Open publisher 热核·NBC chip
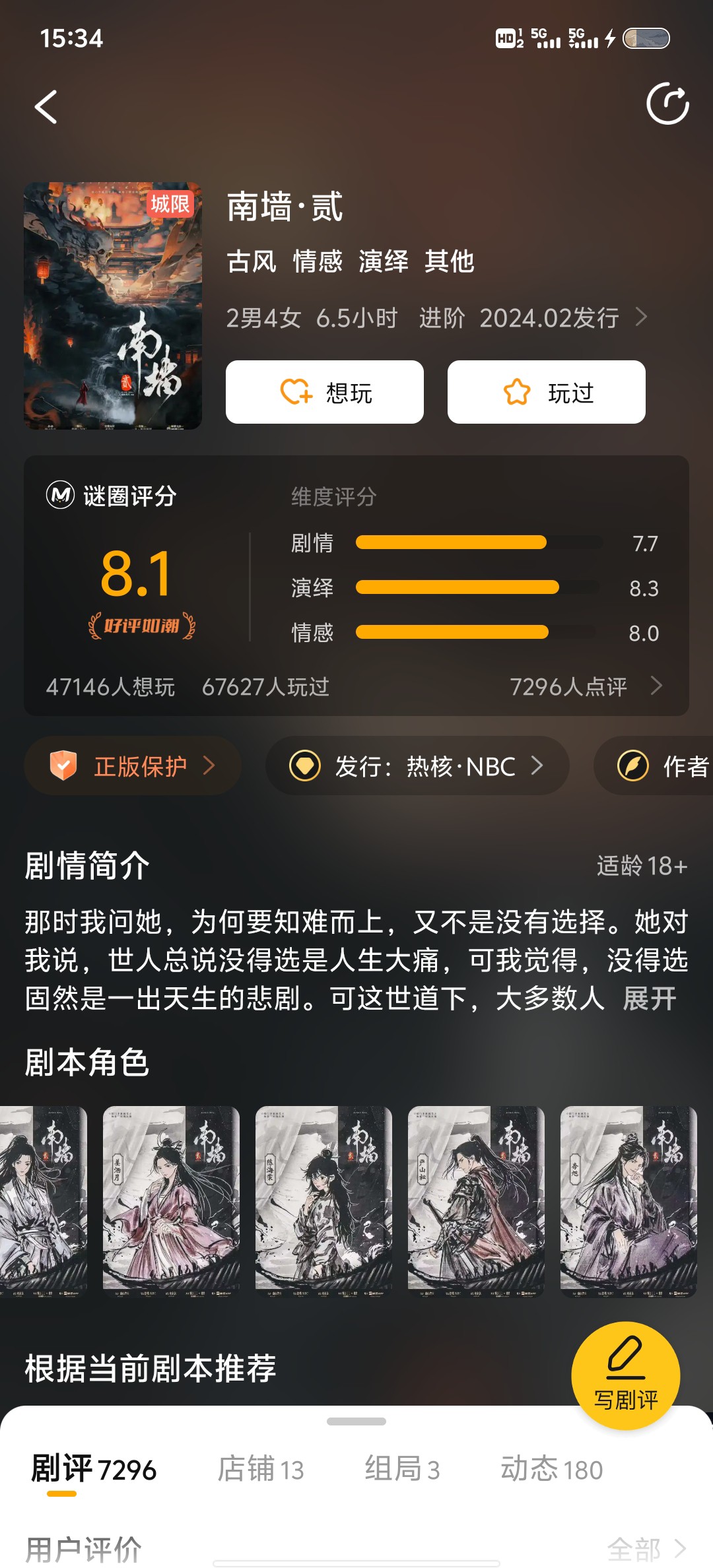Screen dimensions: 713x1568 [417, 766]
